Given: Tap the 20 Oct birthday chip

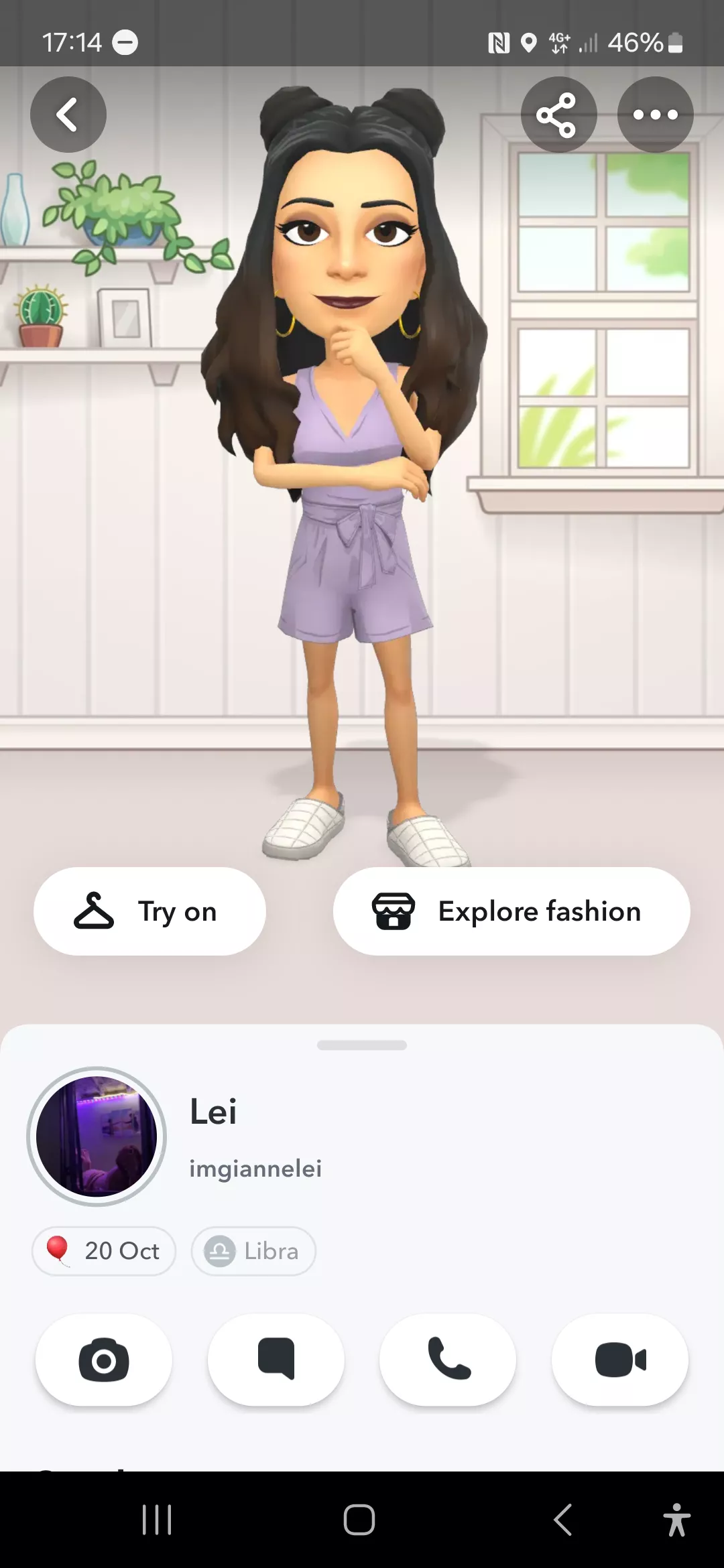Looking at the screenshot, I should [104, 1251].
